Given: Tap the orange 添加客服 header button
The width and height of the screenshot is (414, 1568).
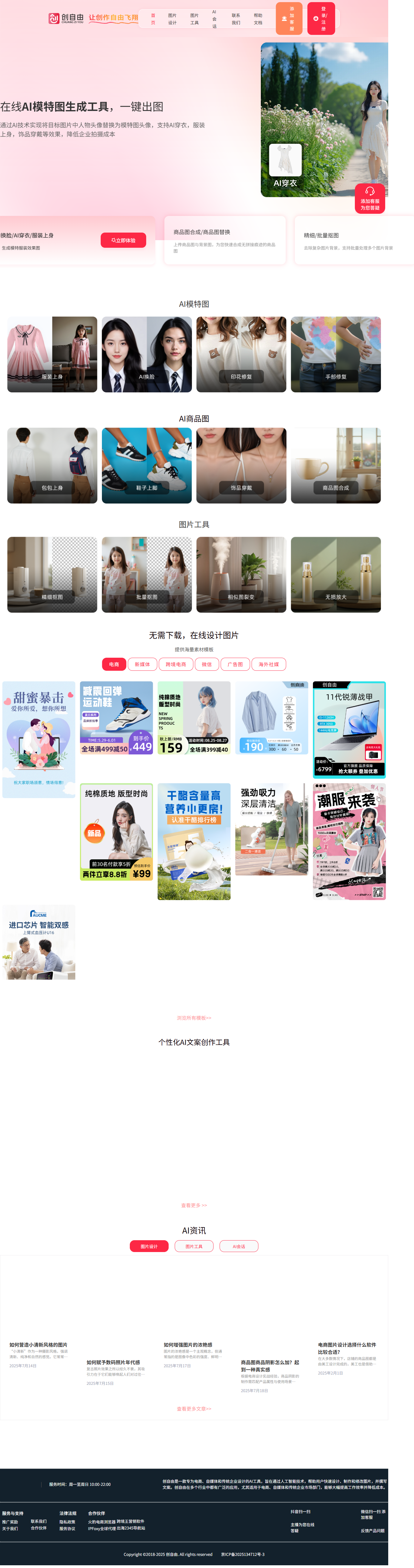Looking at the screenshot, I should click(x=288, y=19).
